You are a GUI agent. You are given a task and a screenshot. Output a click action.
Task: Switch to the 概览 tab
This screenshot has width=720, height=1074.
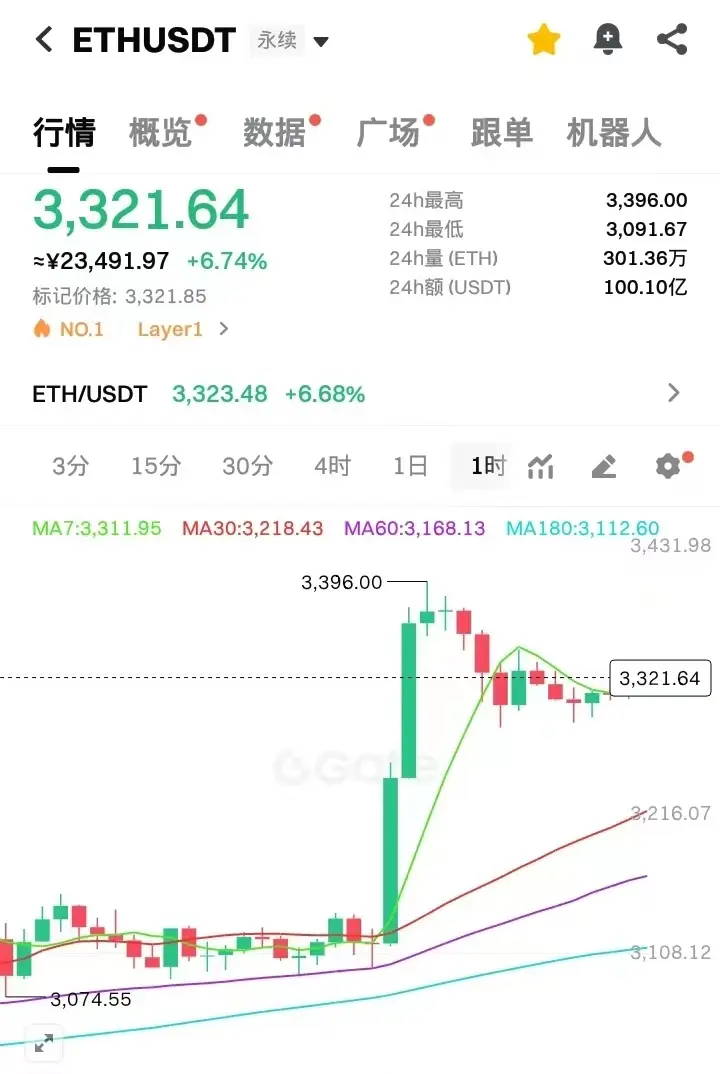(x=160, y=133)
